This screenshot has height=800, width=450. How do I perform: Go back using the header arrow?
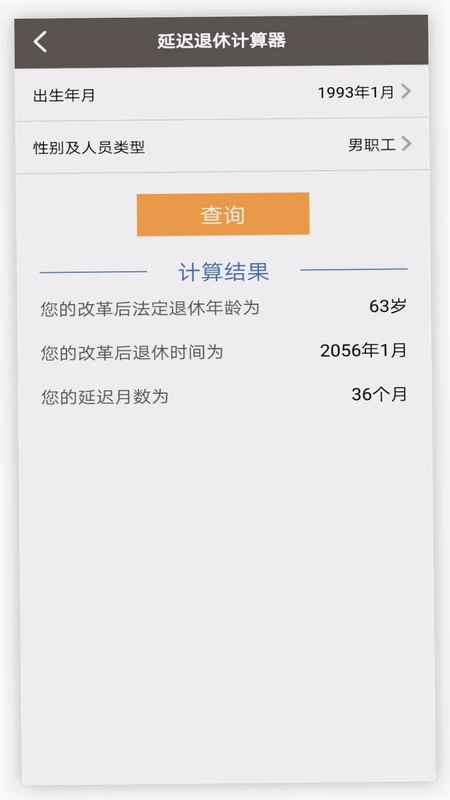40,41
